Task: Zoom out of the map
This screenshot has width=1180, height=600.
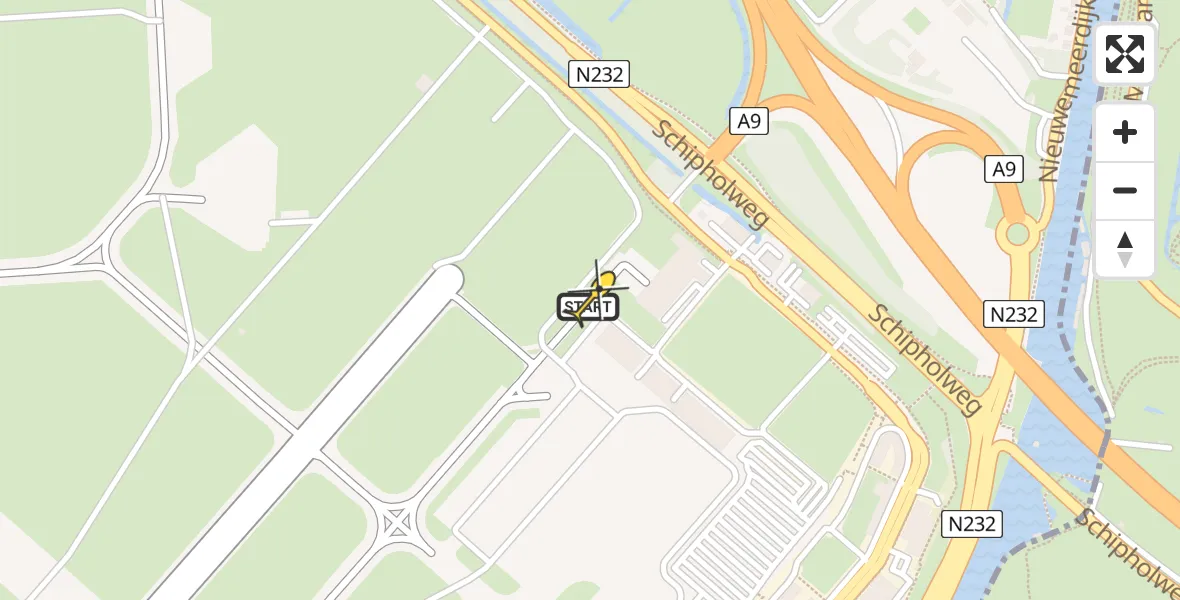Action: coord(1125,190)
